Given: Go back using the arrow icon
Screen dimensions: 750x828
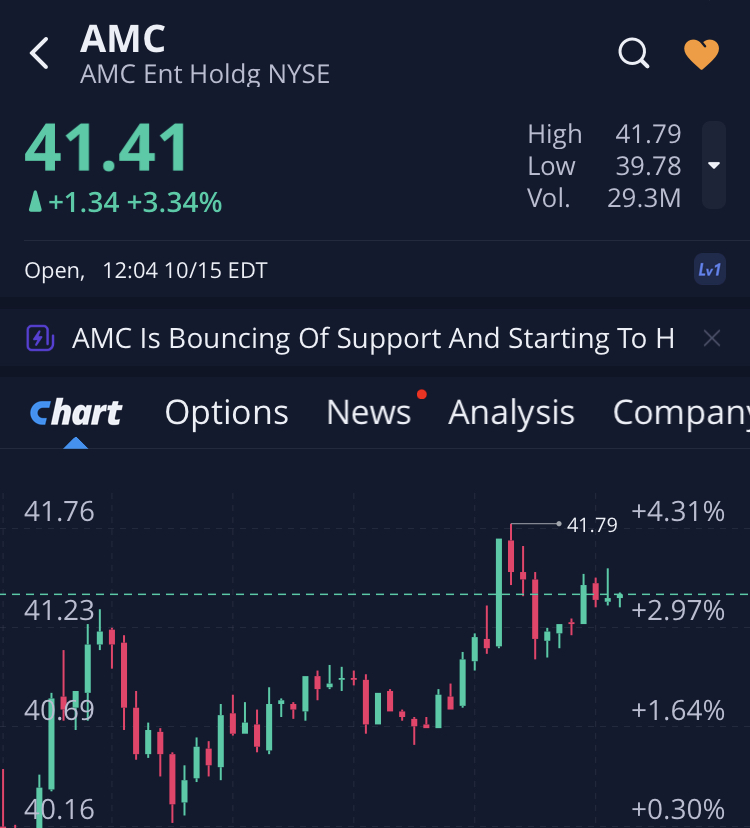Looking at the screenshot, I should (x=39, y=53).
